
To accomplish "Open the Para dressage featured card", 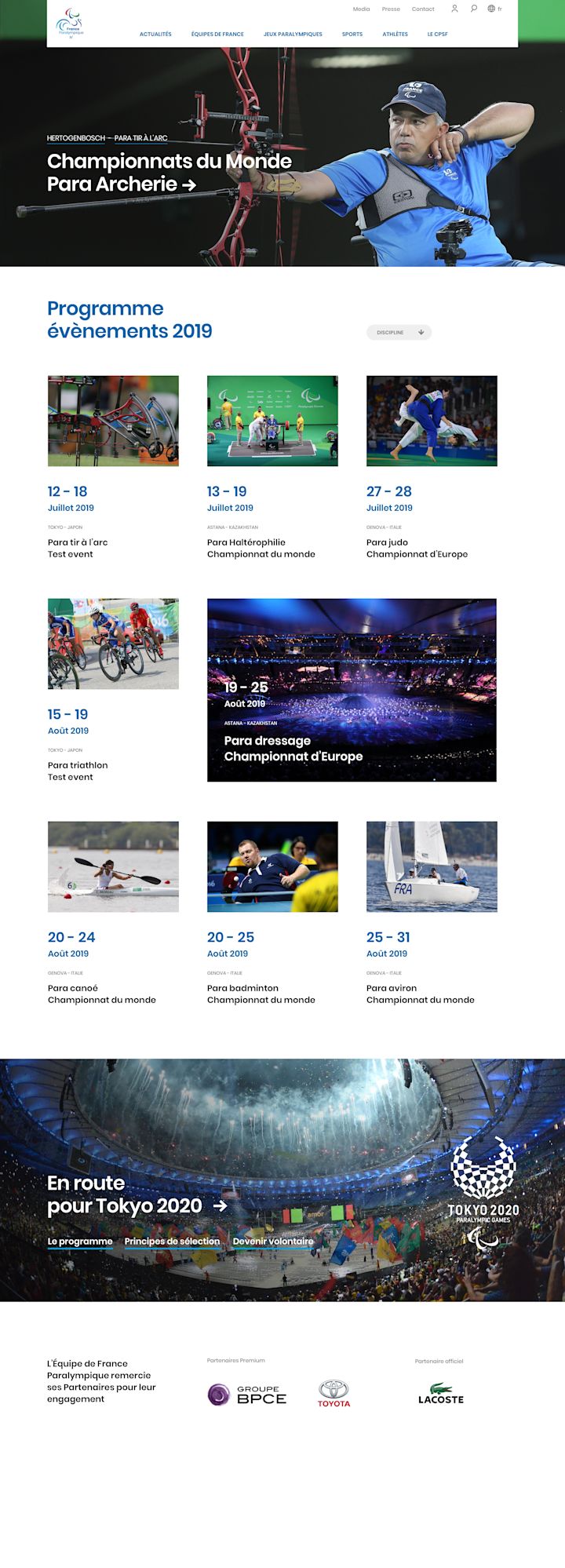I will click(x=352, y=691).
